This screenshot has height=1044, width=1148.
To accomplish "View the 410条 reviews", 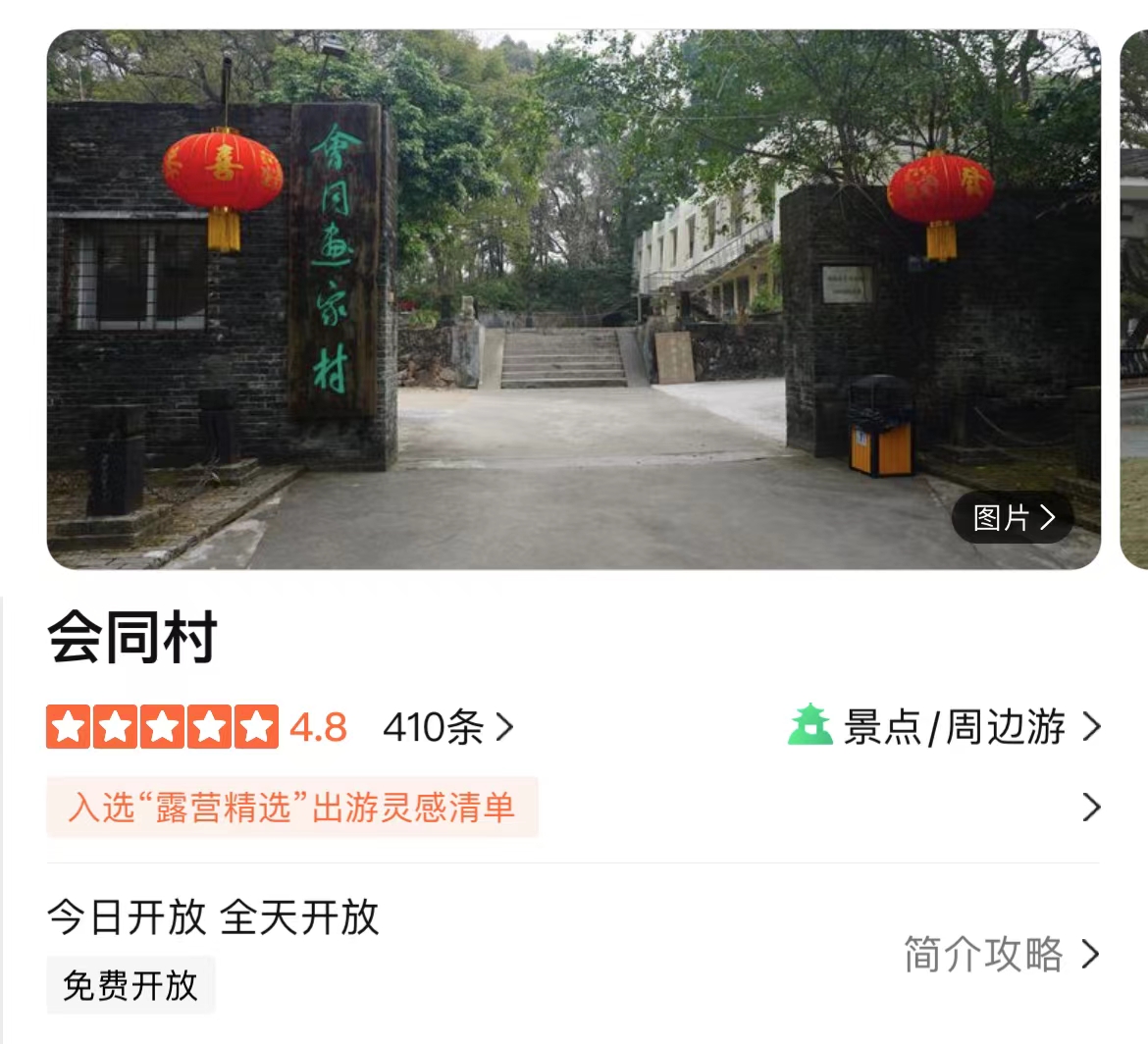I will 448,728.
